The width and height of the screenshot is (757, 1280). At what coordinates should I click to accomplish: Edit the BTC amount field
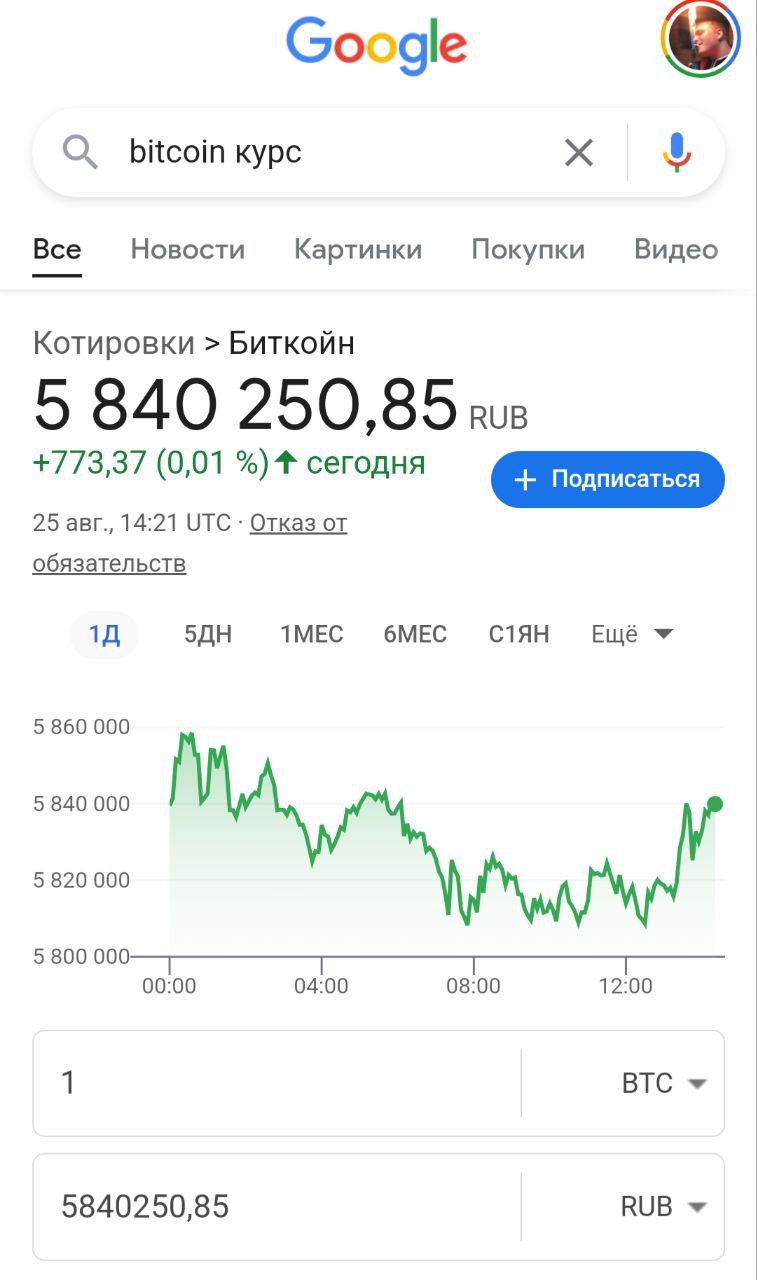275,1083
